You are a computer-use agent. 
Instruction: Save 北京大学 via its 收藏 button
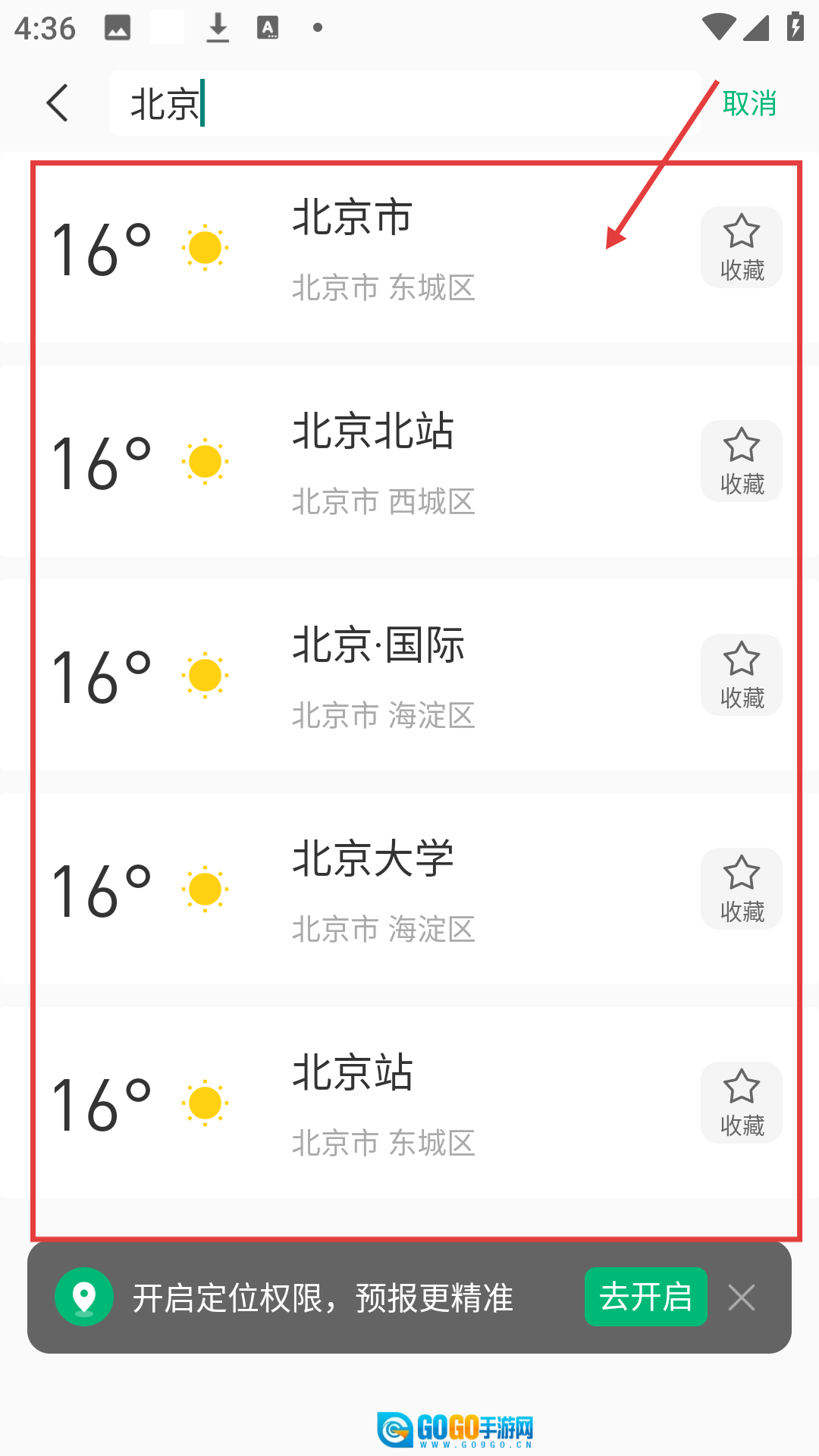[741, 889]
